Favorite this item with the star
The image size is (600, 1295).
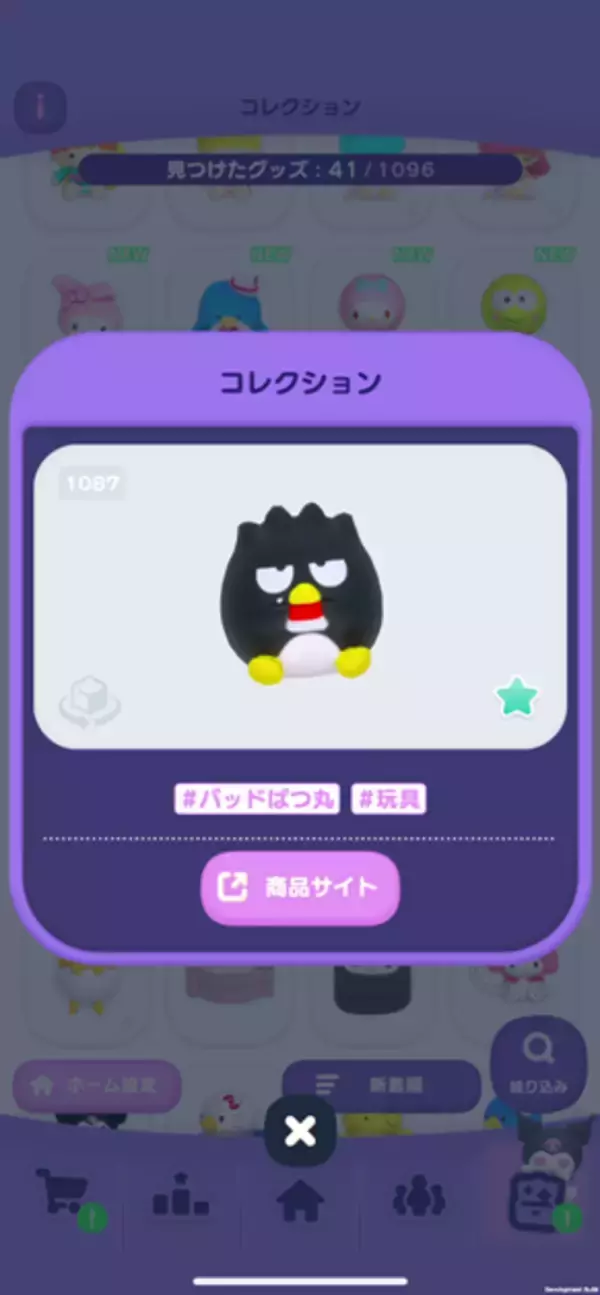pos(517,697)
